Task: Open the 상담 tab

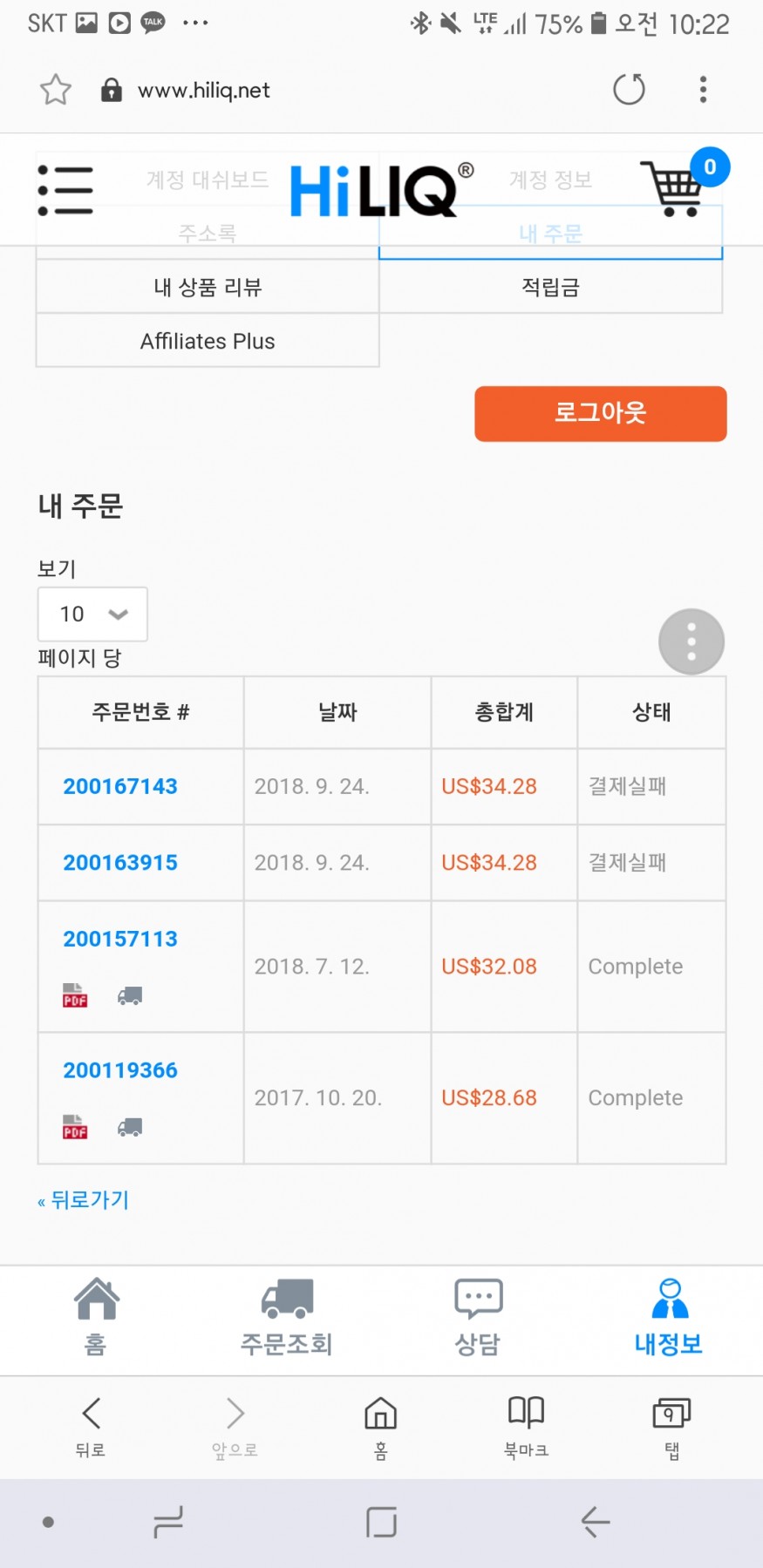Action: coord(478,1318)
